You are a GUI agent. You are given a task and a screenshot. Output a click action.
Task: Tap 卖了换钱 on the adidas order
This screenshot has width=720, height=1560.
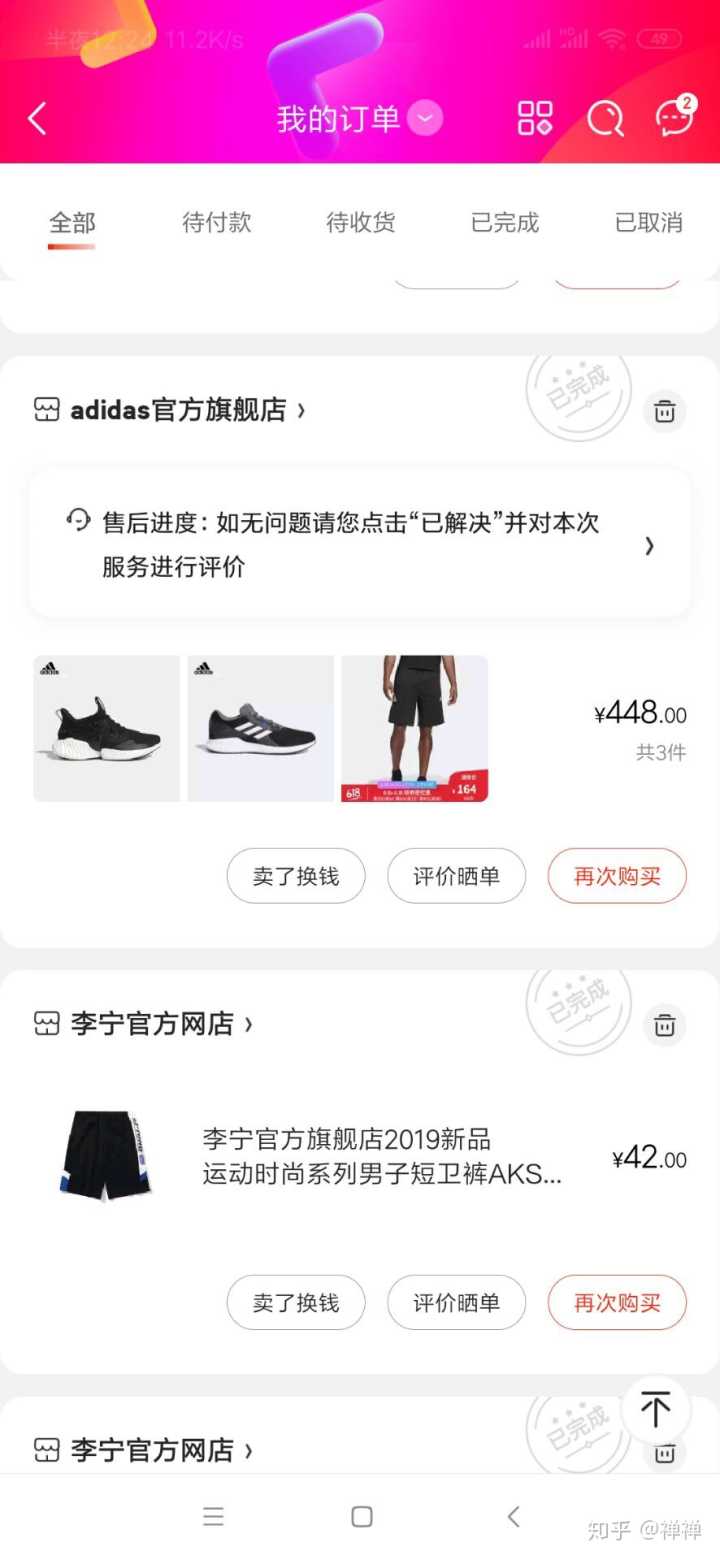296,876
